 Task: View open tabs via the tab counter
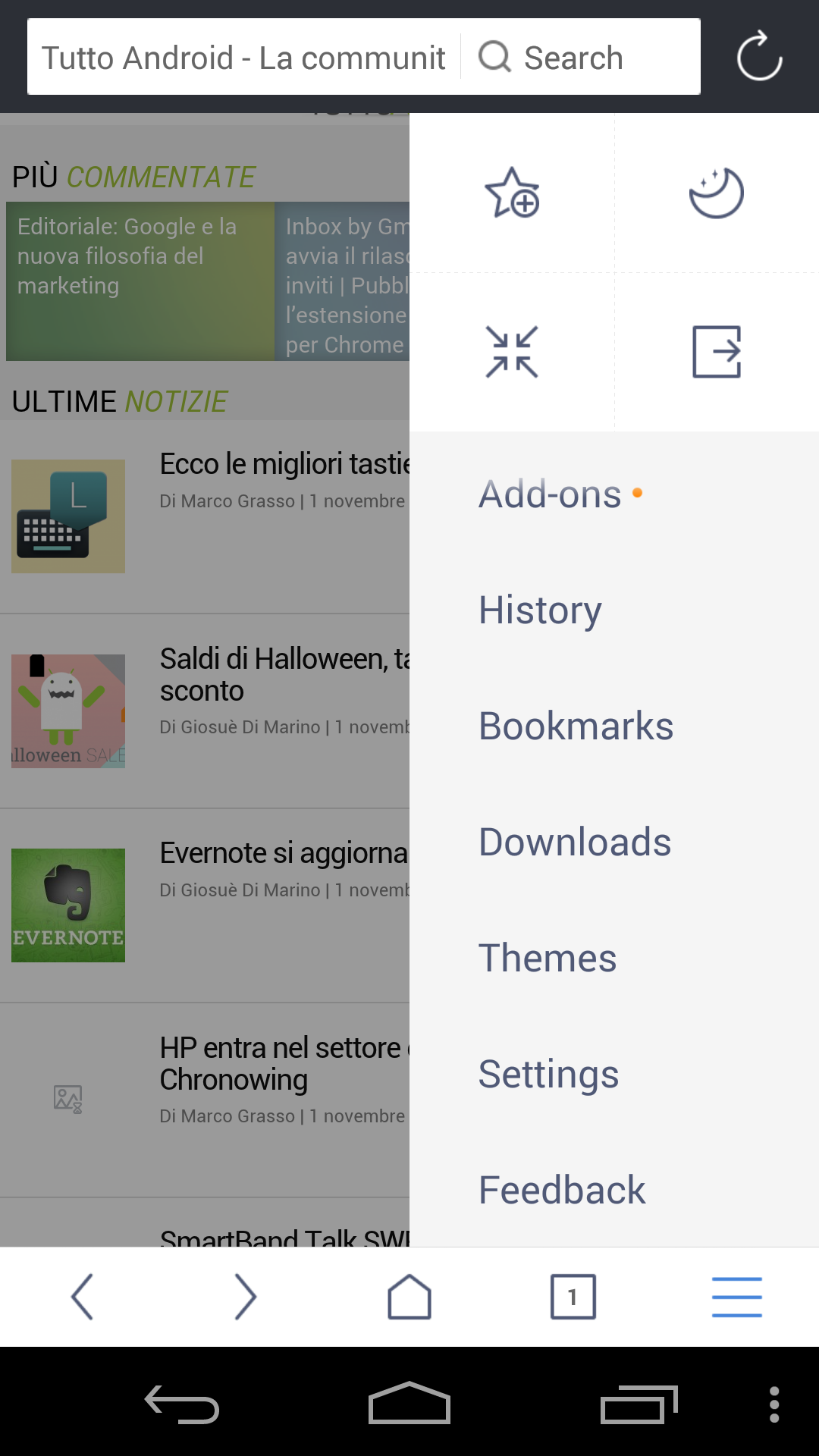pyautogui.click(x=573, y=1297)
